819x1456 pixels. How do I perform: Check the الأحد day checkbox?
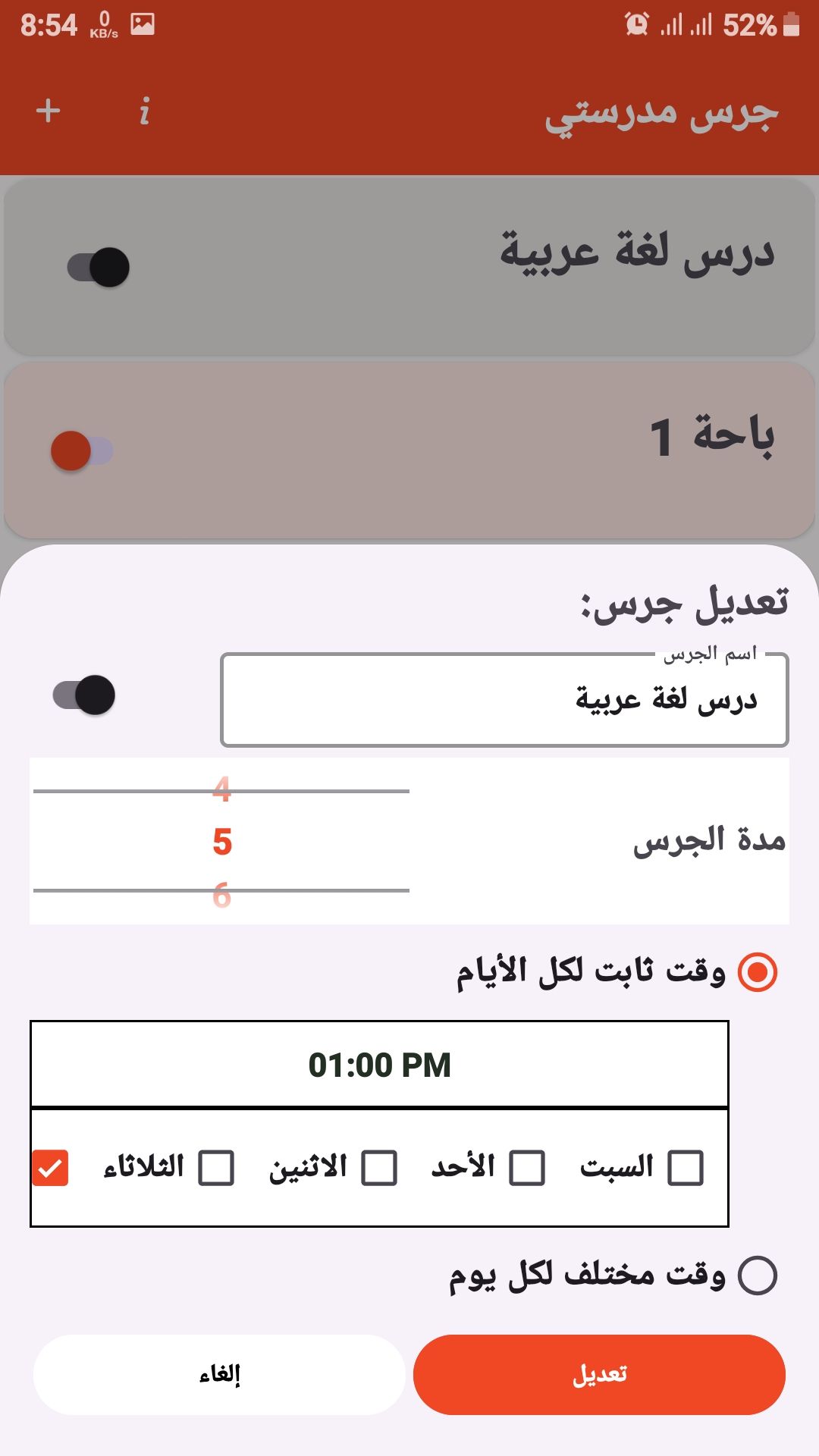(x=527, y=1168)
